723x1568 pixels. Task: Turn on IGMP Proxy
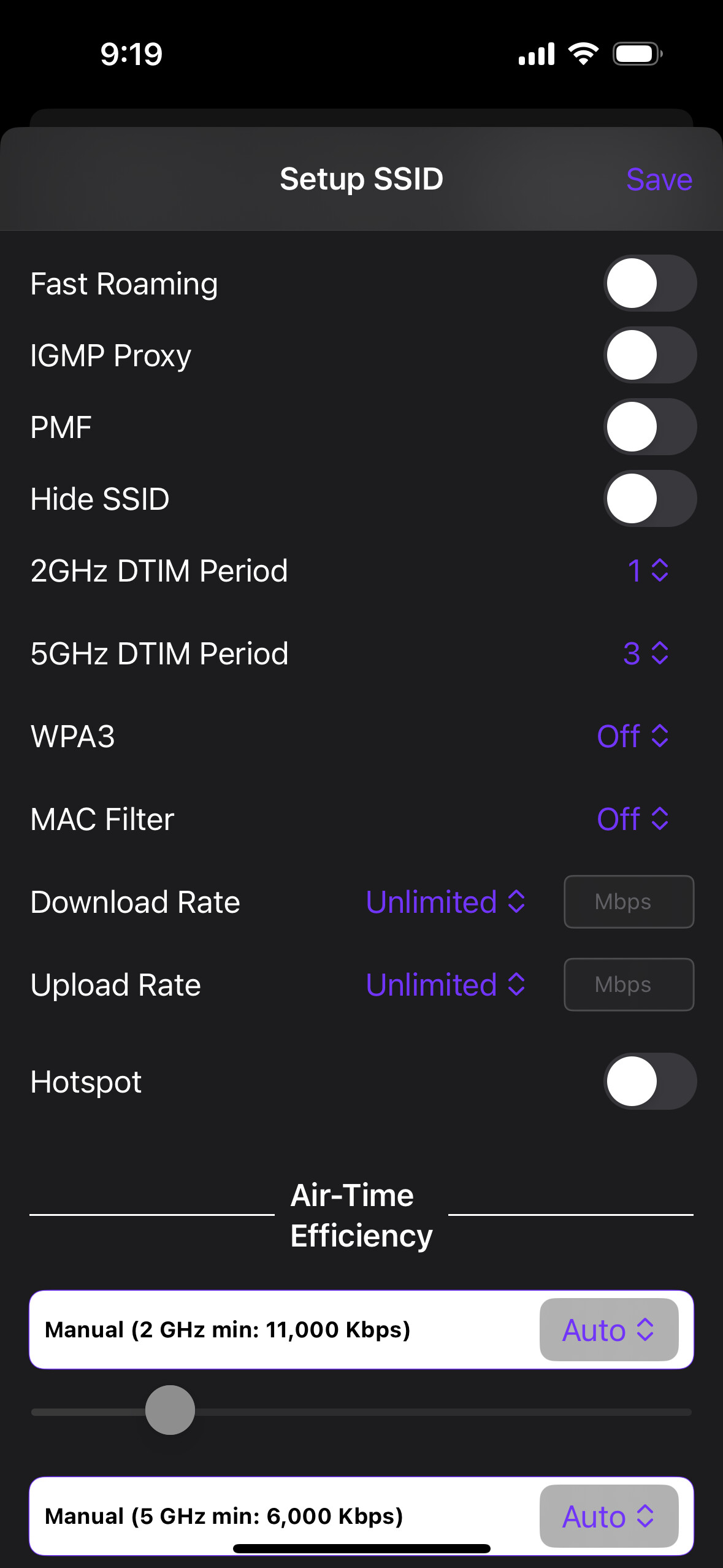click(650, 355)
